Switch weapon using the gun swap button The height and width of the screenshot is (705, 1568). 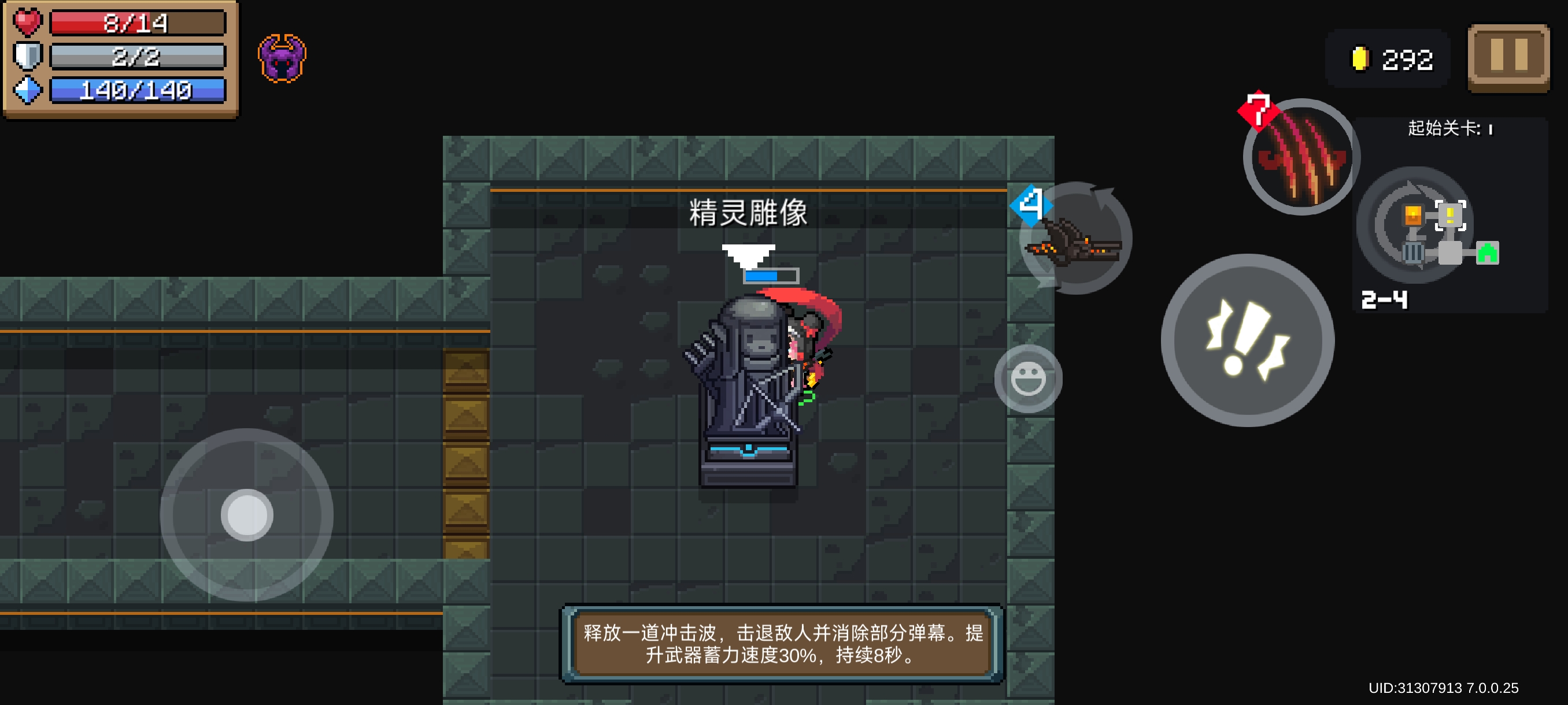1075,239
